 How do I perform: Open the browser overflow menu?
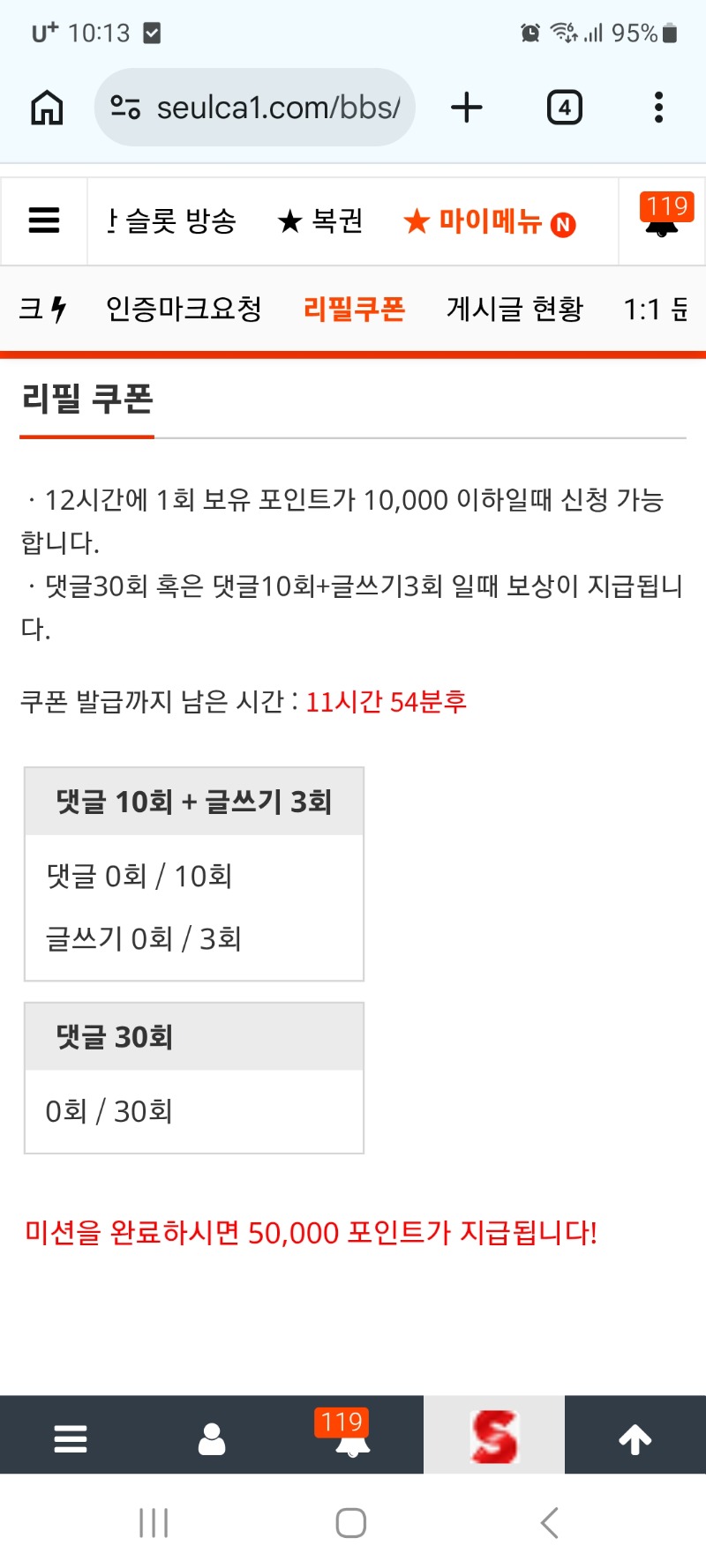[x=658, y=108]
